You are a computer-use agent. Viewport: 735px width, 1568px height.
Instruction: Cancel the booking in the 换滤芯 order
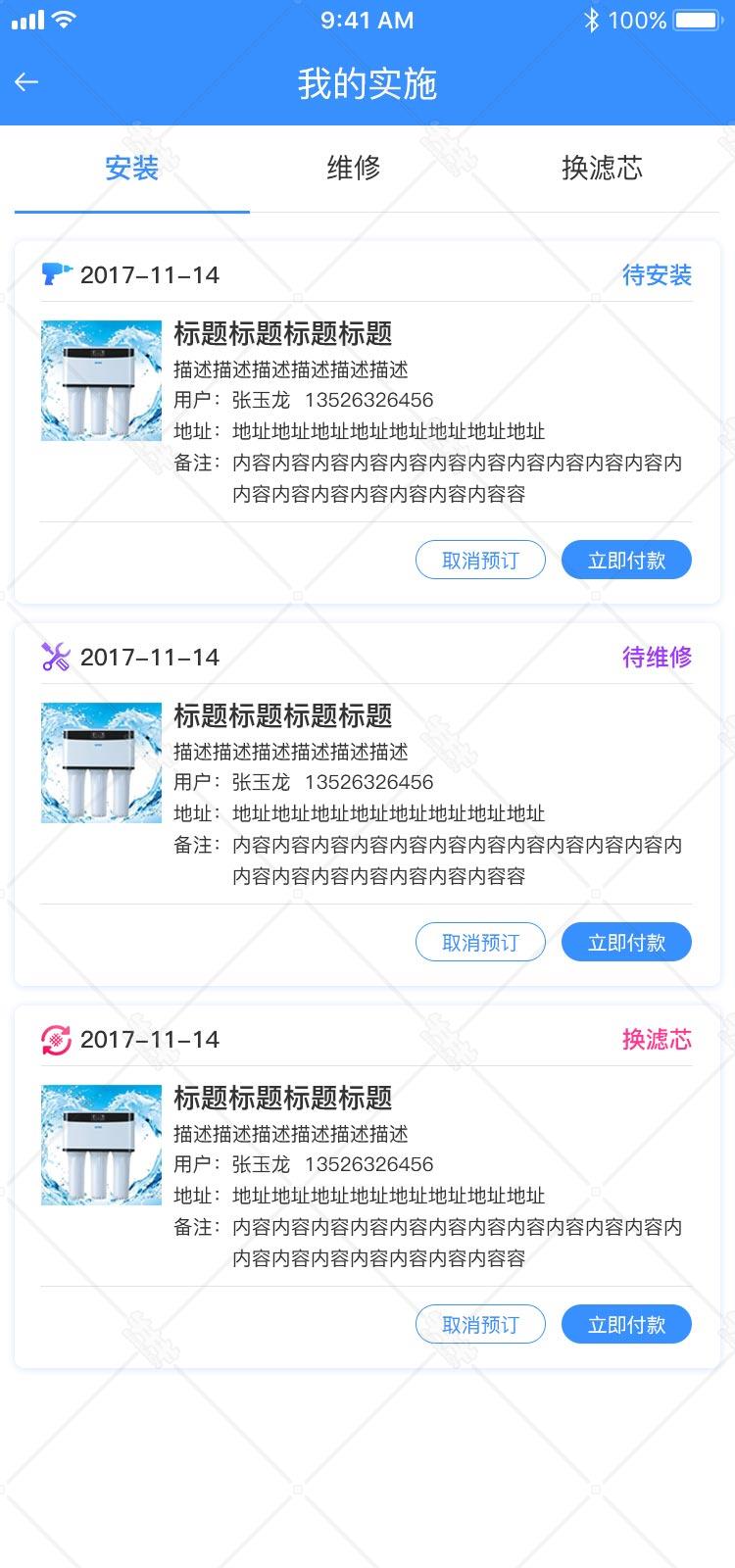point(480,1324)
